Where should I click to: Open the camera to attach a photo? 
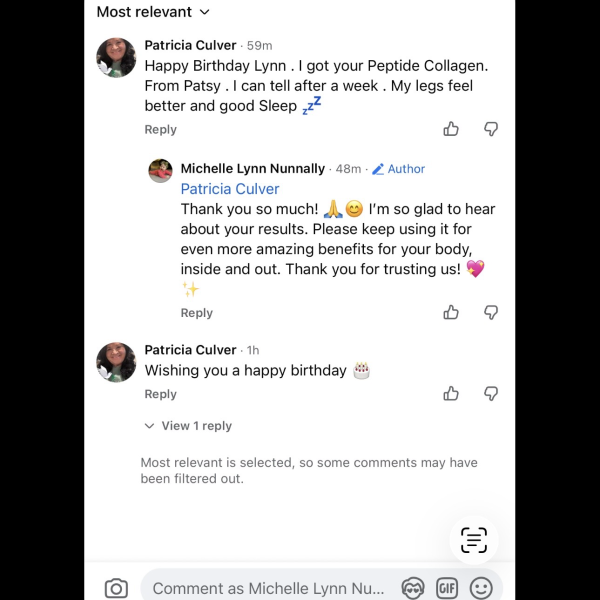click(x=116, y=588)
